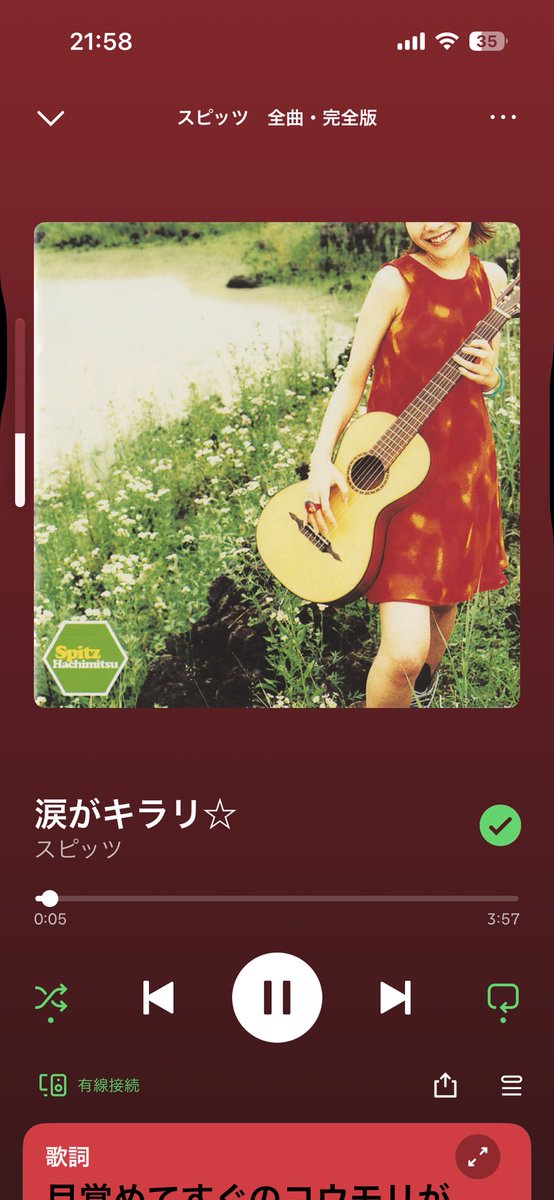Pause the current song
Image resolution: width=554 pixels, height=1200 pixels.
click(277, 998)
